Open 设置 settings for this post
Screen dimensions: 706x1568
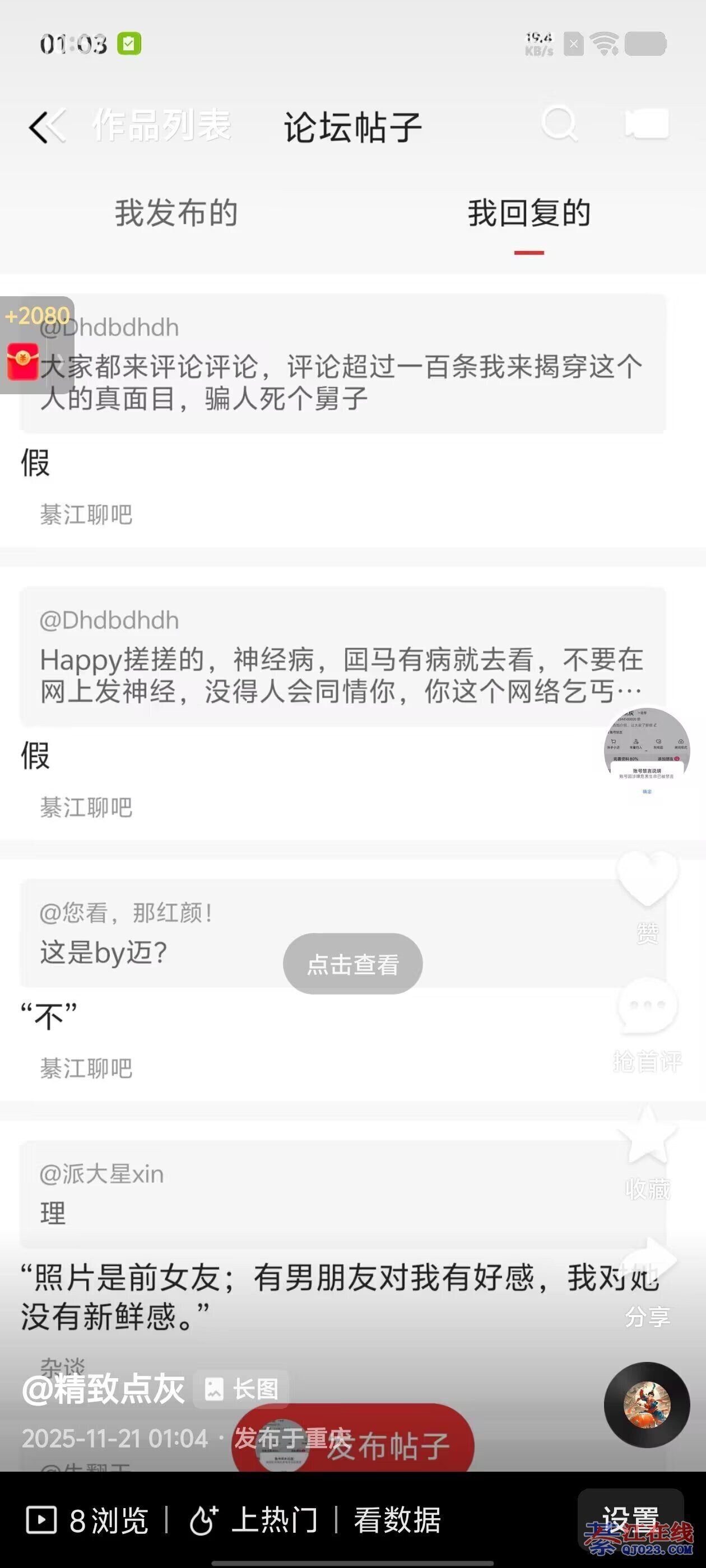[630, 1519]
